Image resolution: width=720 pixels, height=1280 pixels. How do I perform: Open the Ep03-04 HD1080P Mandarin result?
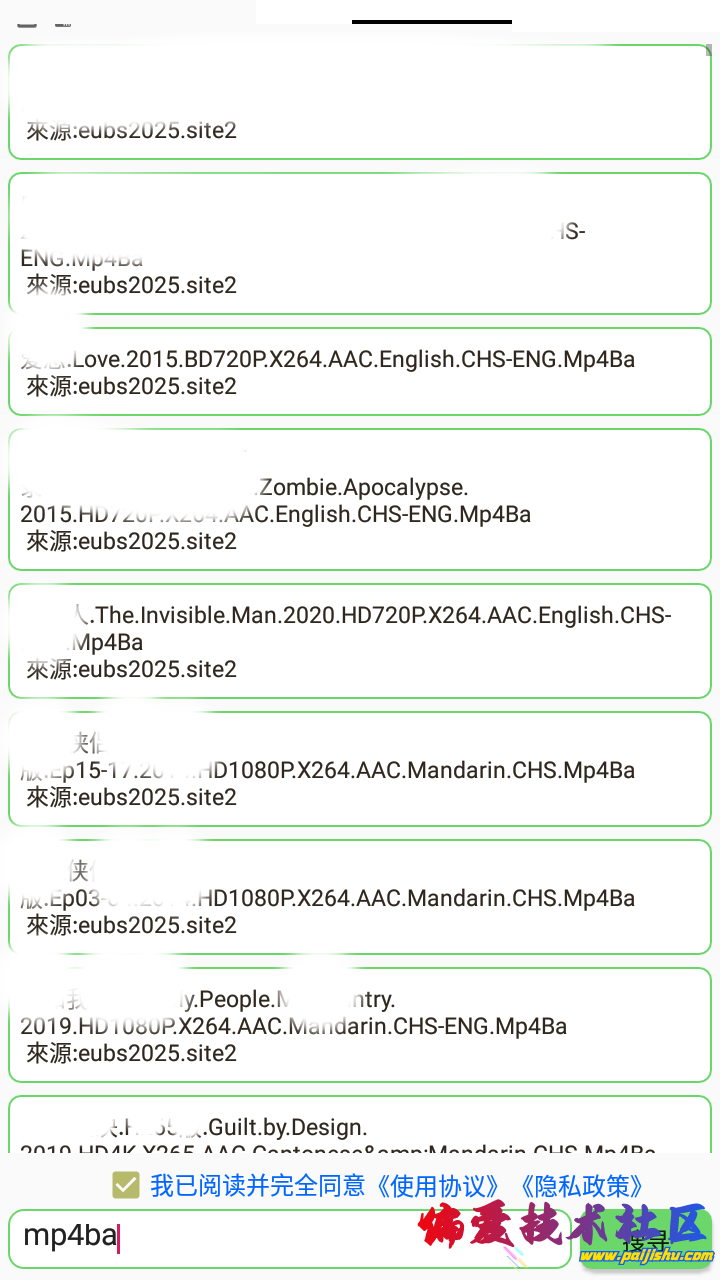point(360,897)
